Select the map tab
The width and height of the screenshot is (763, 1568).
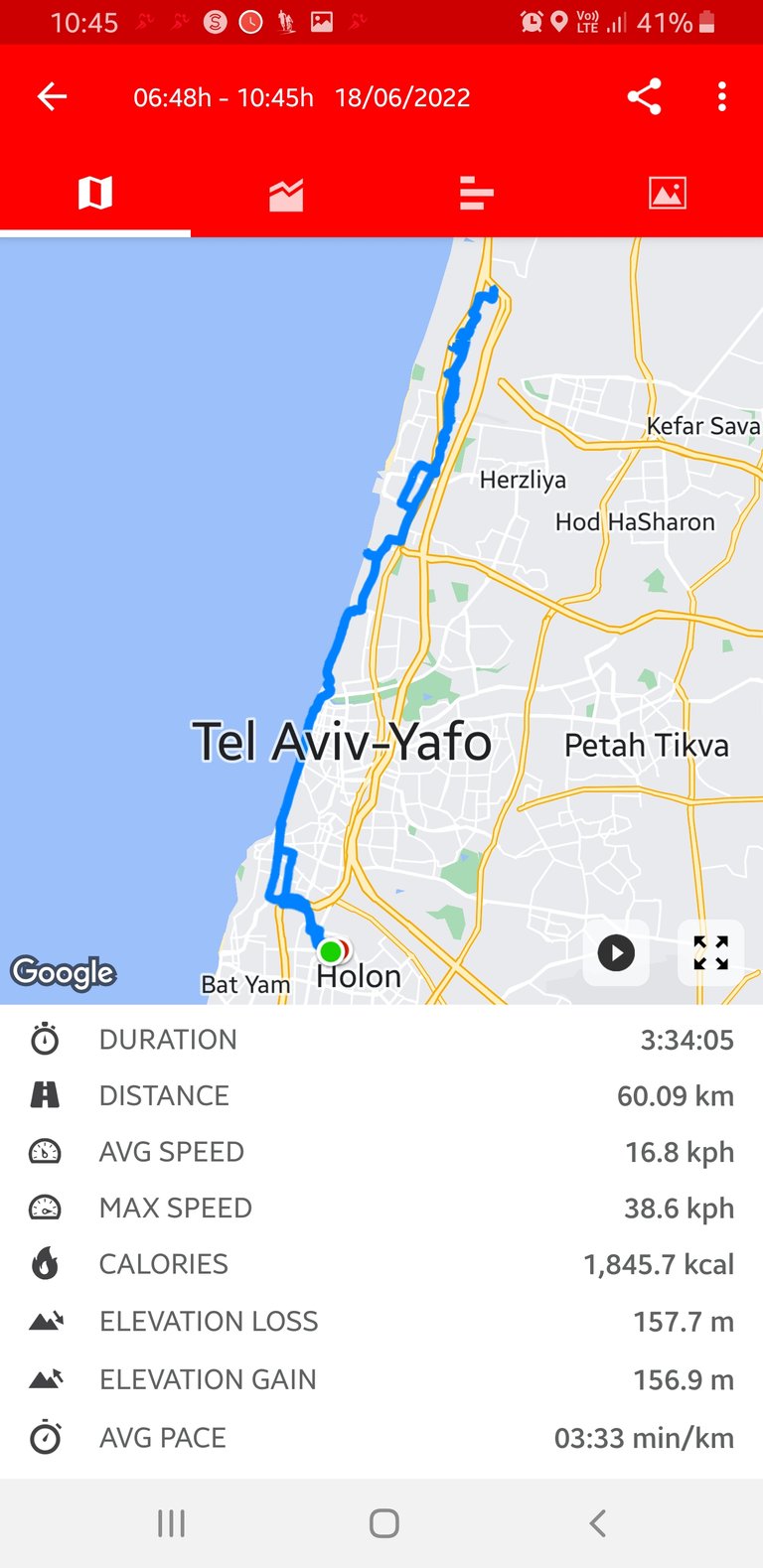95,193
